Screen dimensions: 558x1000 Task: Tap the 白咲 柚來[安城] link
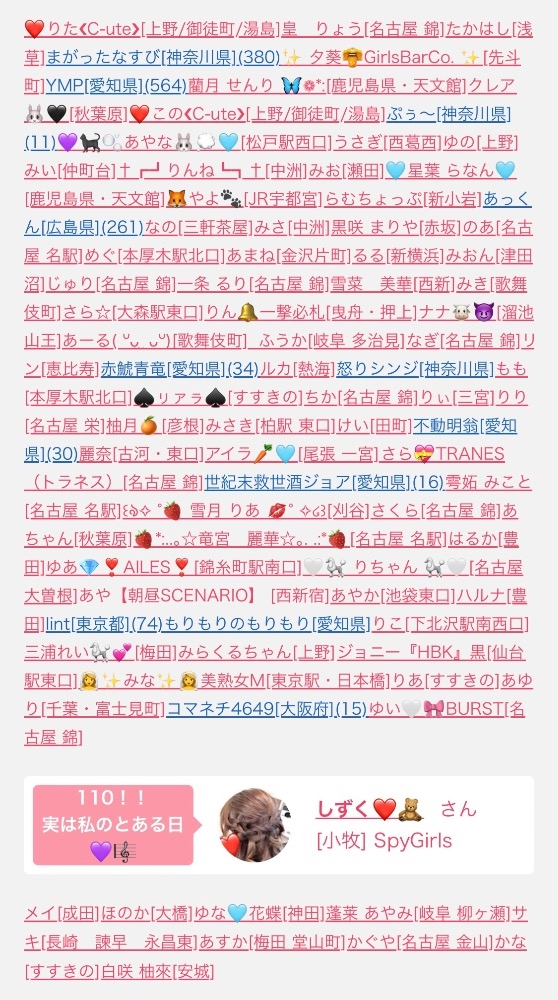click(x=158, y=971)
